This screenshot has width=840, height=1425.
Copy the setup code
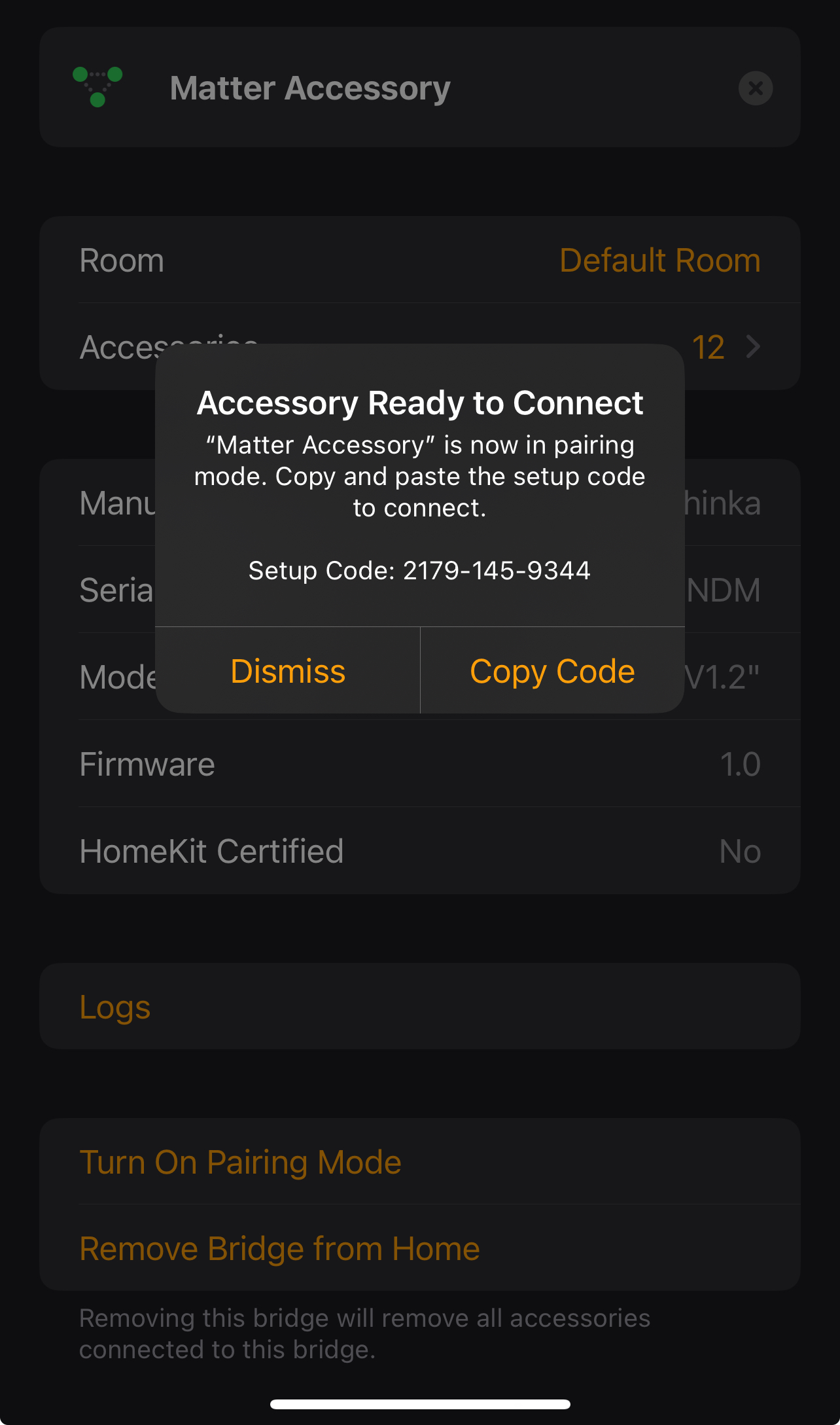(552, 671)
